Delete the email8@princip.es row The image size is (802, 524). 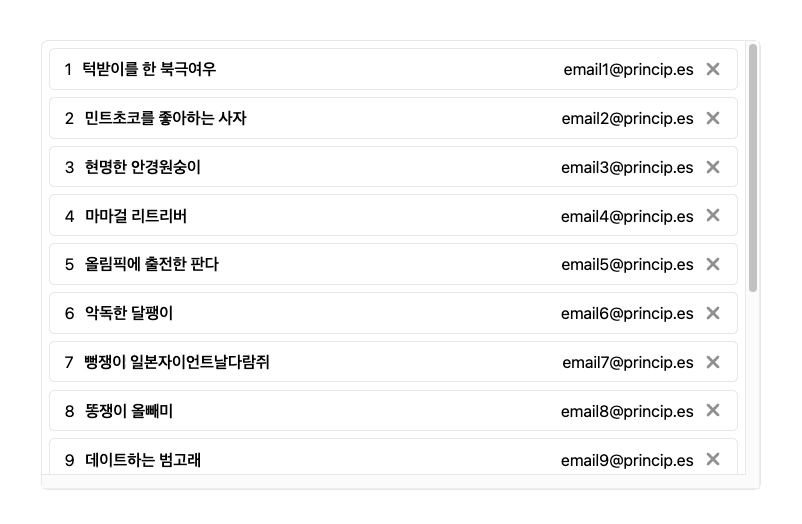coord(713,410)
